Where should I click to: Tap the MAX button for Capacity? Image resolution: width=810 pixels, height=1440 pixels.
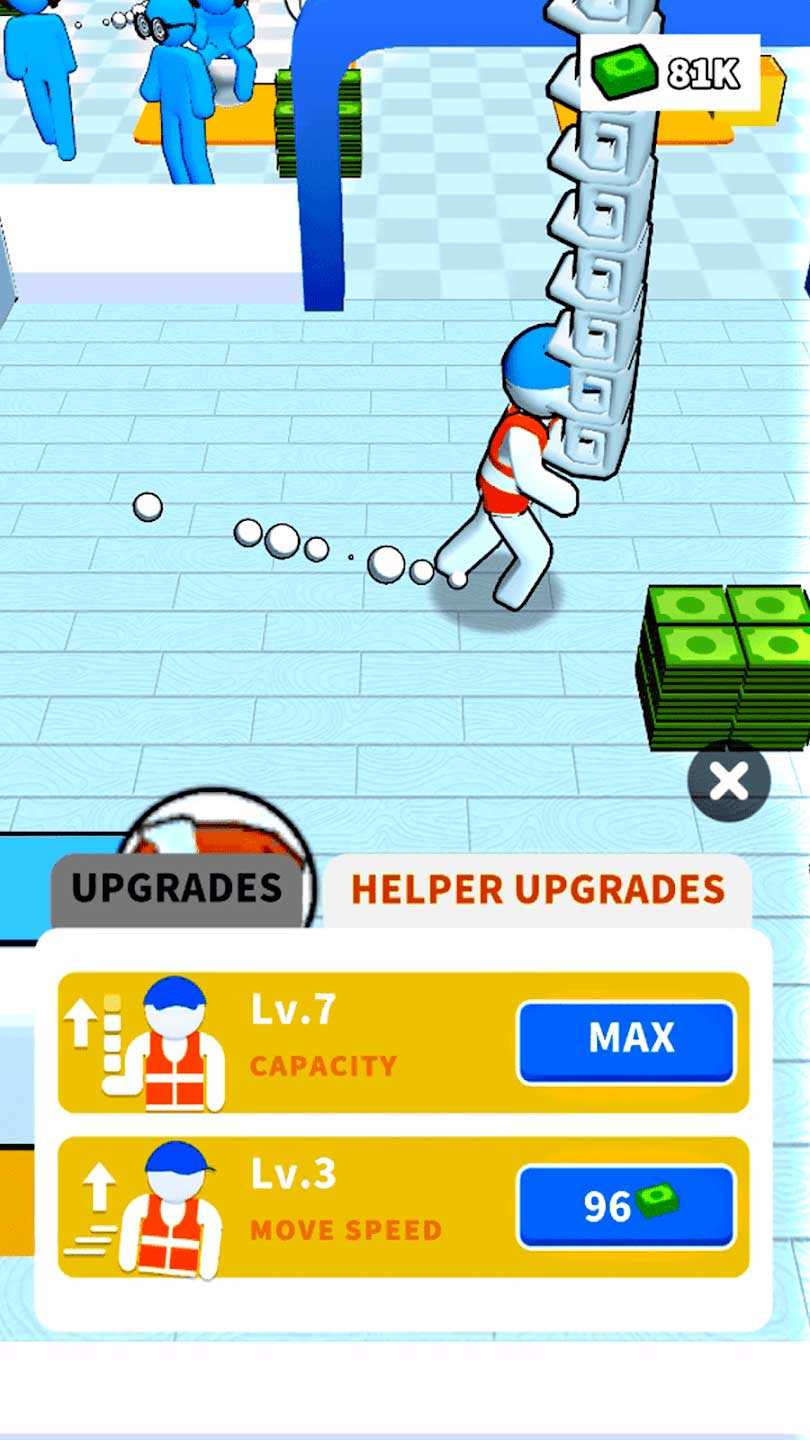[x=626, y=1040]
